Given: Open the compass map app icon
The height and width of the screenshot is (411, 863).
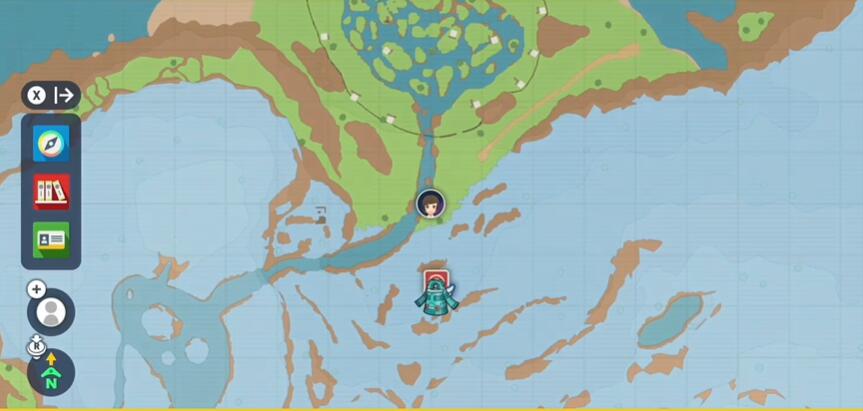Looking at the screenshot, I should tap(51, 144).
